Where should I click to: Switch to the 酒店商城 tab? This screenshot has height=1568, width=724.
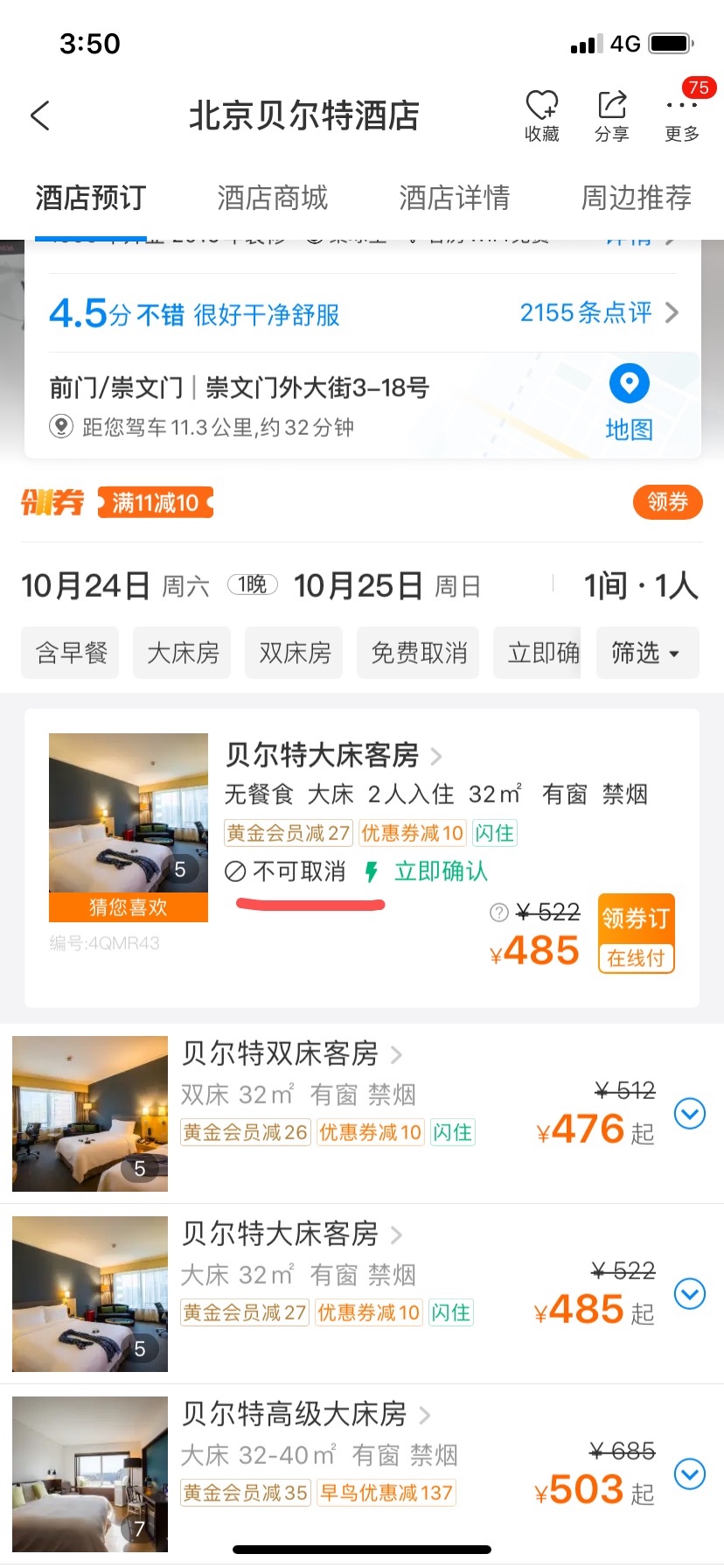point(273,198)
